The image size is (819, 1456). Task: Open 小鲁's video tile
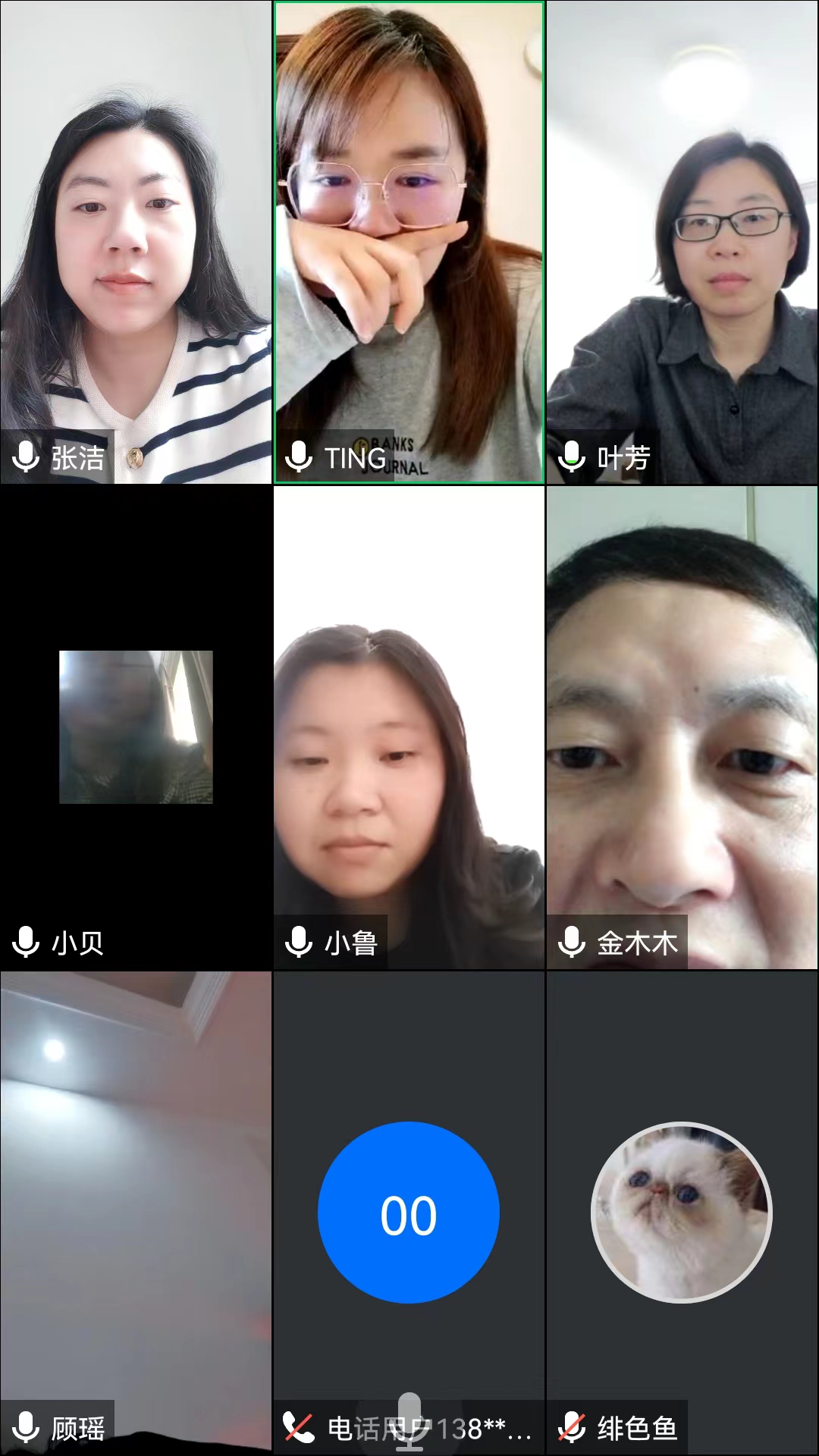409,726
